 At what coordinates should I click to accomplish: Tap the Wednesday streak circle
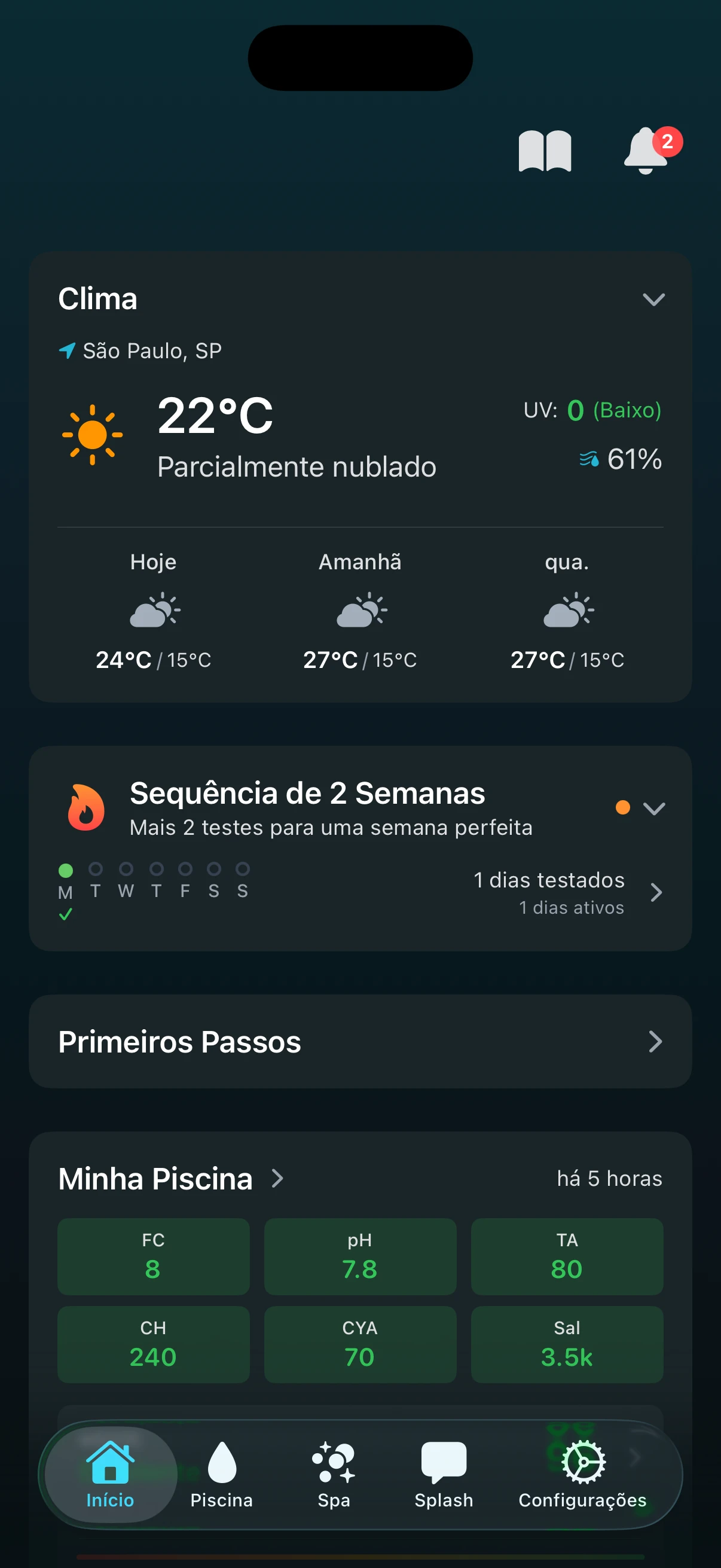126,870
